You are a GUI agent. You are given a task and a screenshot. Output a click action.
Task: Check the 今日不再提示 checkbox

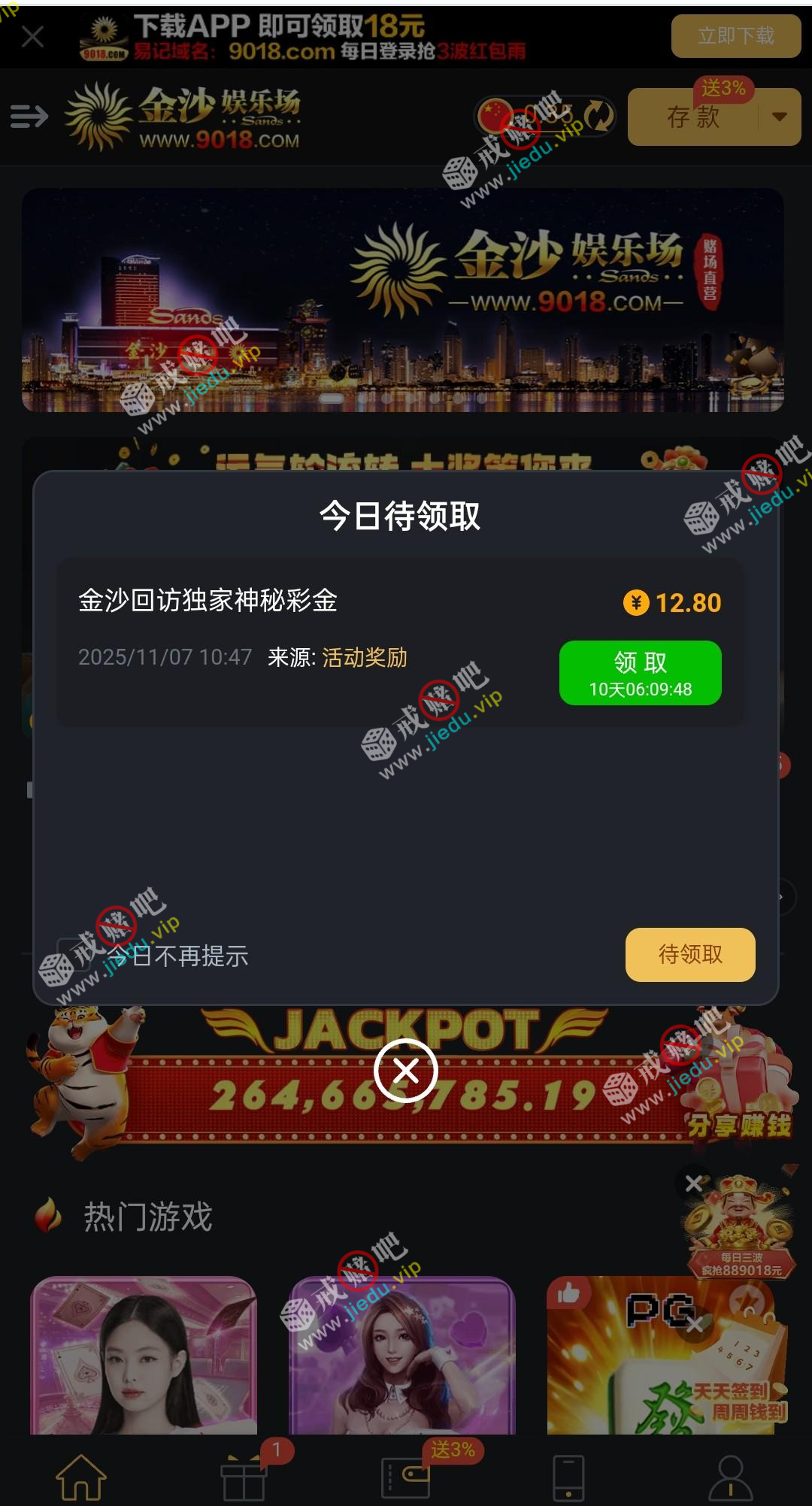(x=73, y=955)
